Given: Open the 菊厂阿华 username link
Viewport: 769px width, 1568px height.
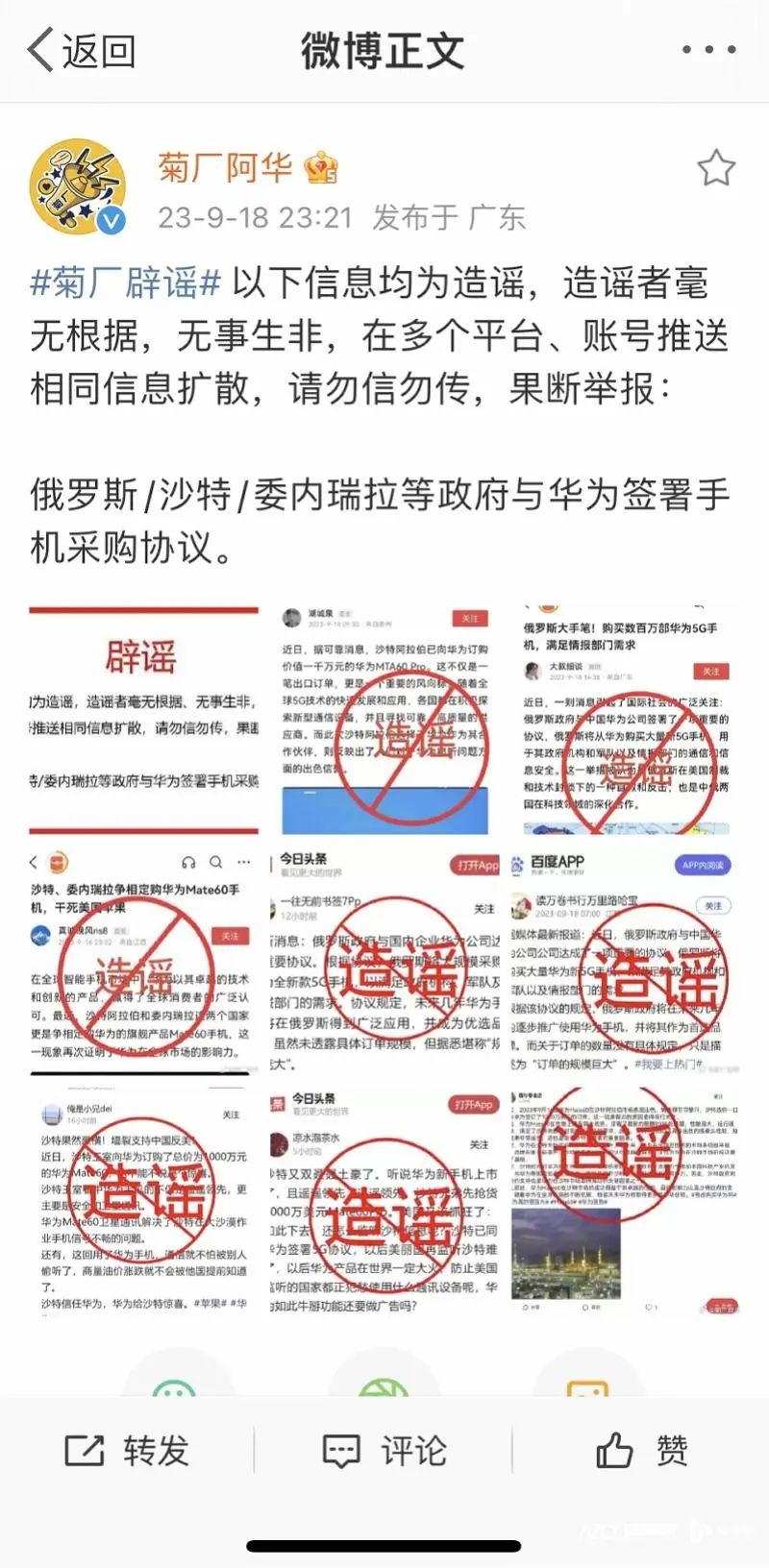Looking at the screenshot, I should [225, 168].
